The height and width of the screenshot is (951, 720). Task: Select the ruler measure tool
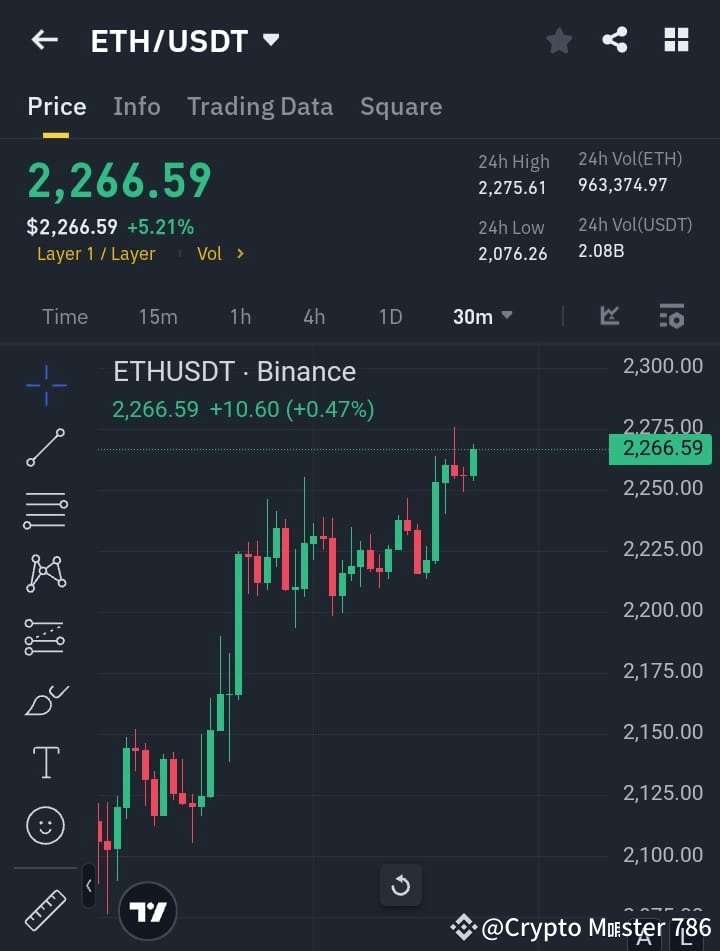44,911
